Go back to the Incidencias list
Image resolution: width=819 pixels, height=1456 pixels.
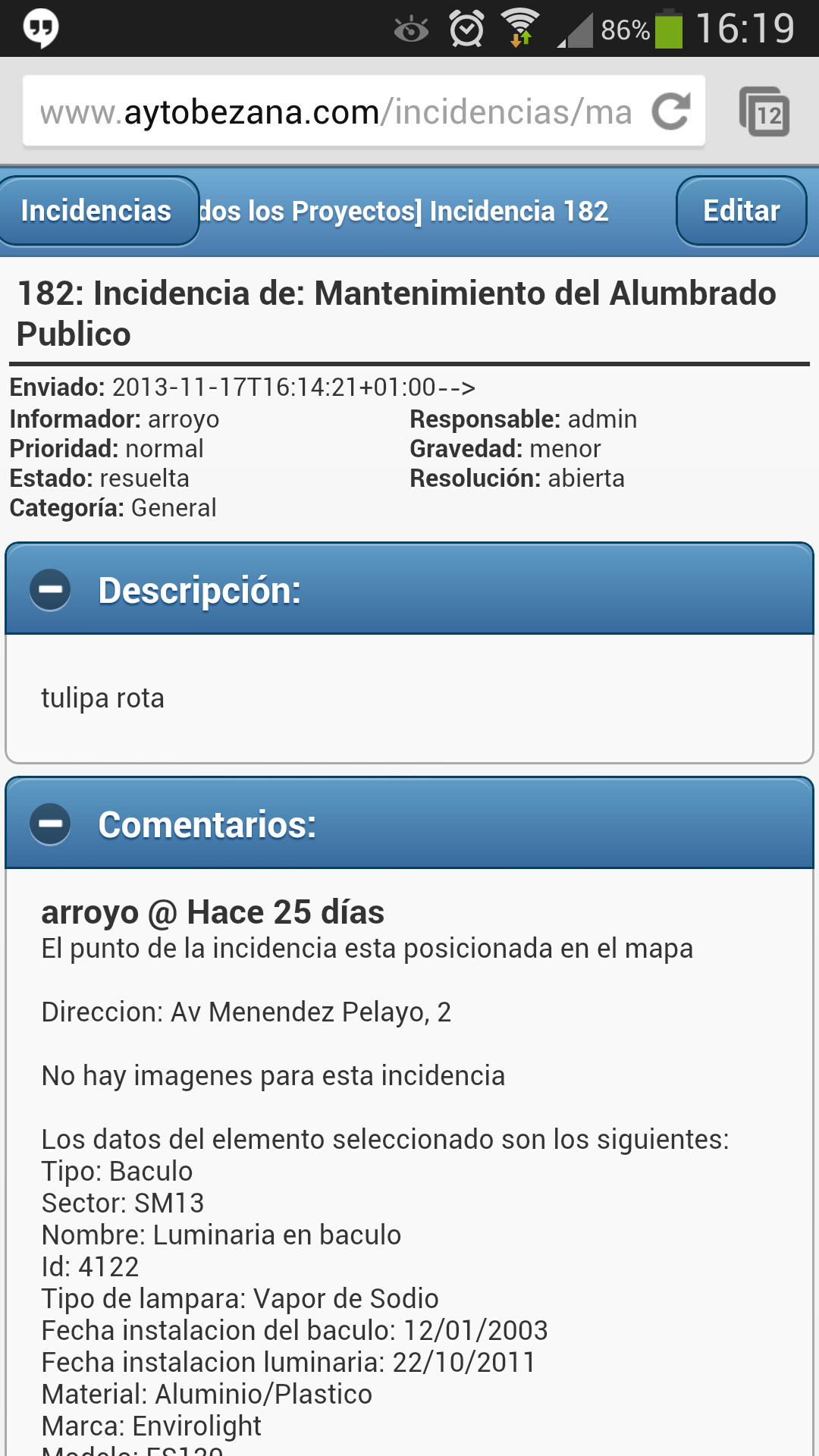(x=97, y=211)
